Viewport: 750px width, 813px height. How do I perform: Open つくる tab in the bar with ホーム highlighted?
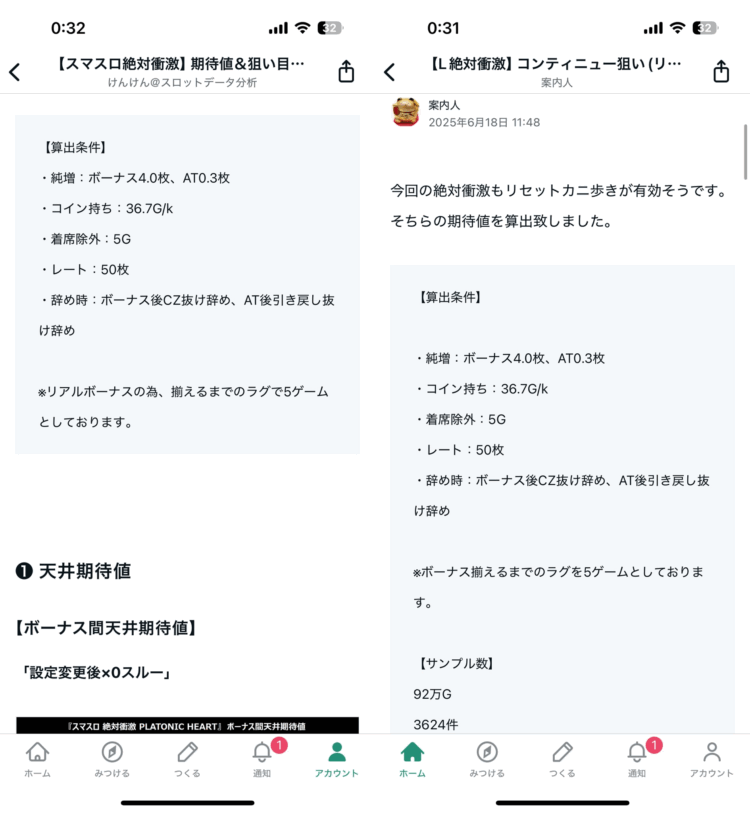coord(562,759)
